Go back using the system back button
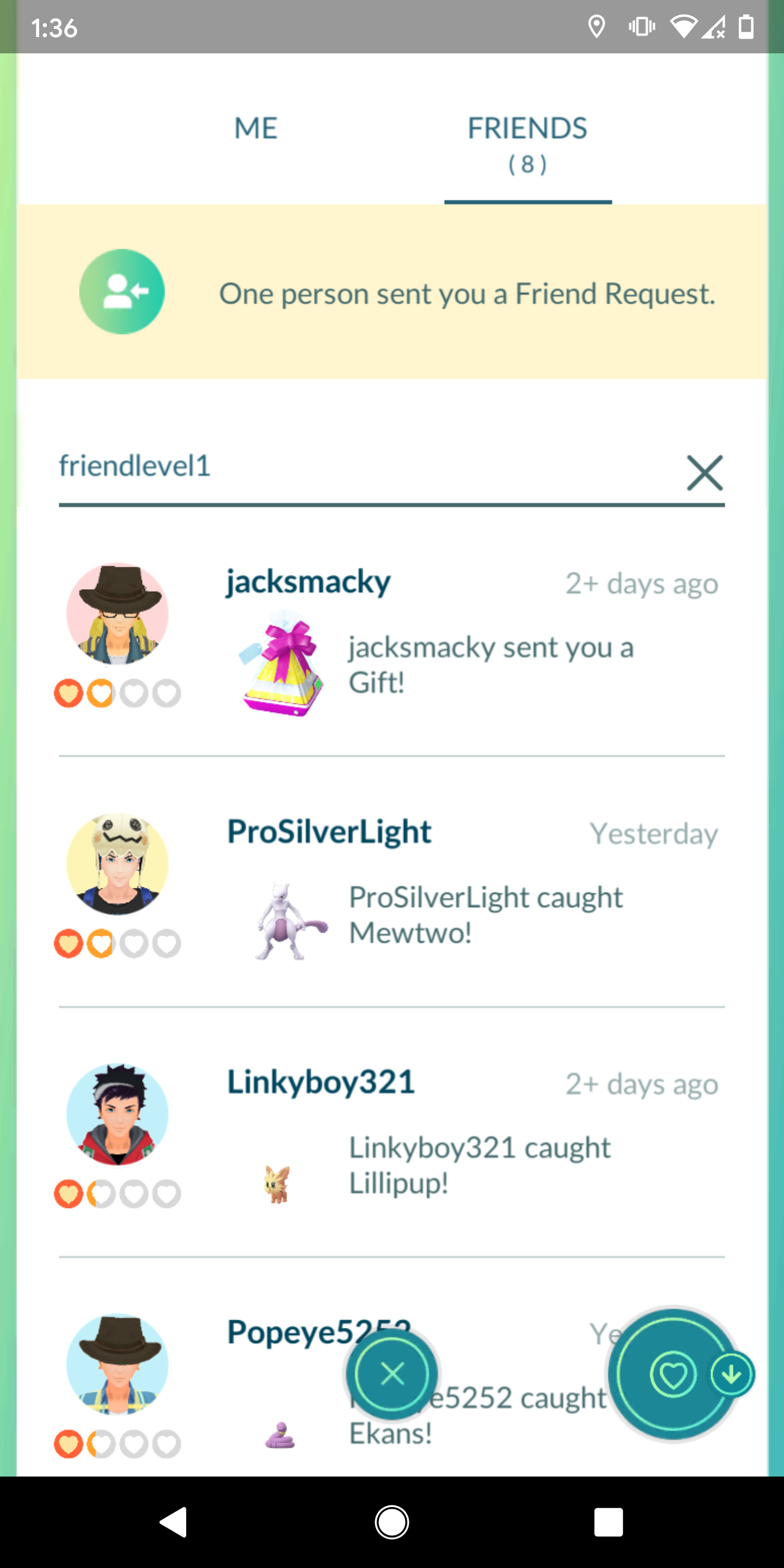784x1568 pixels. pos(174,1522)
